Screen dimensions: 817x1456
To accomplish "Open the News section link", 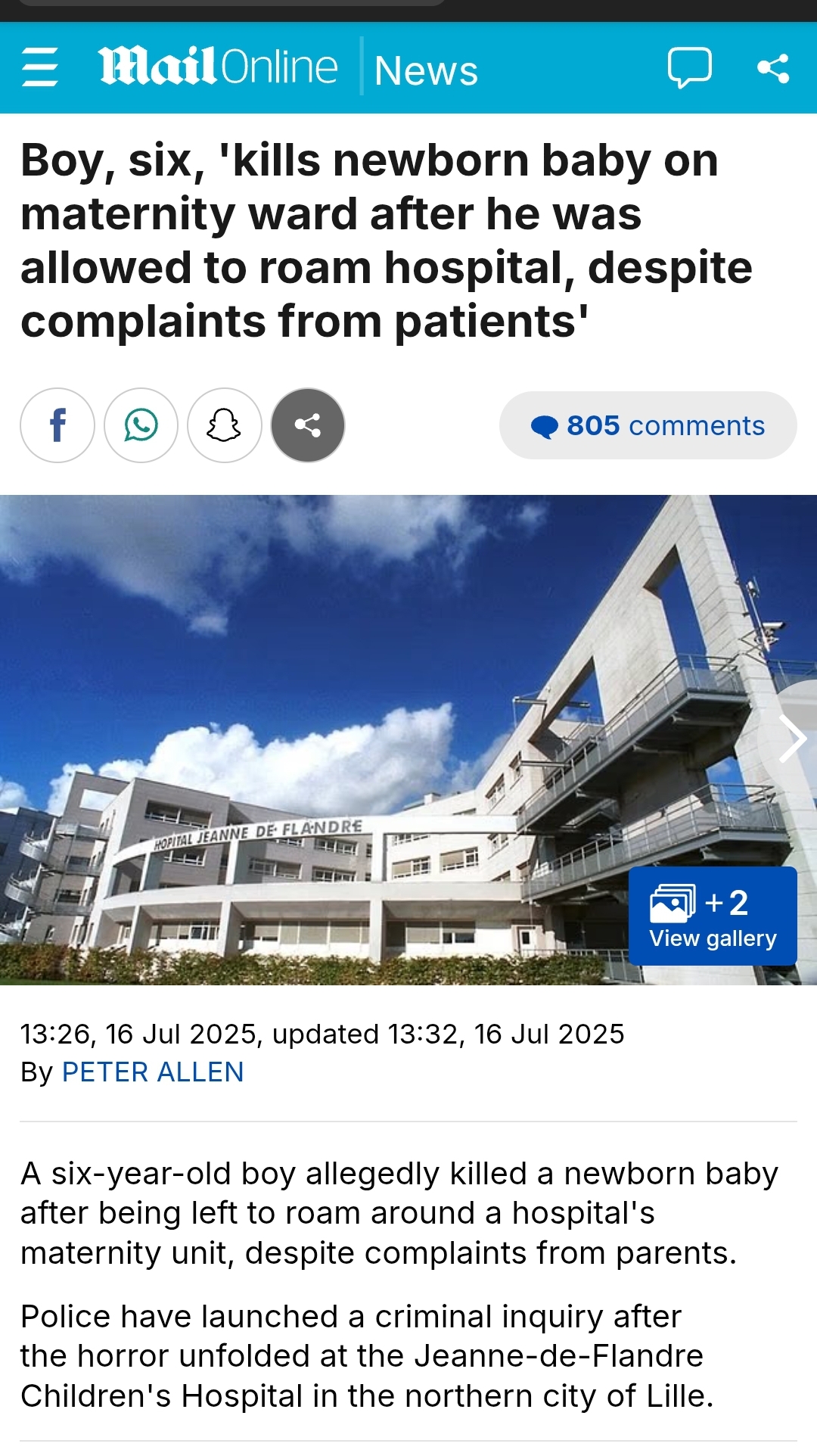I will tap(426, 70).
